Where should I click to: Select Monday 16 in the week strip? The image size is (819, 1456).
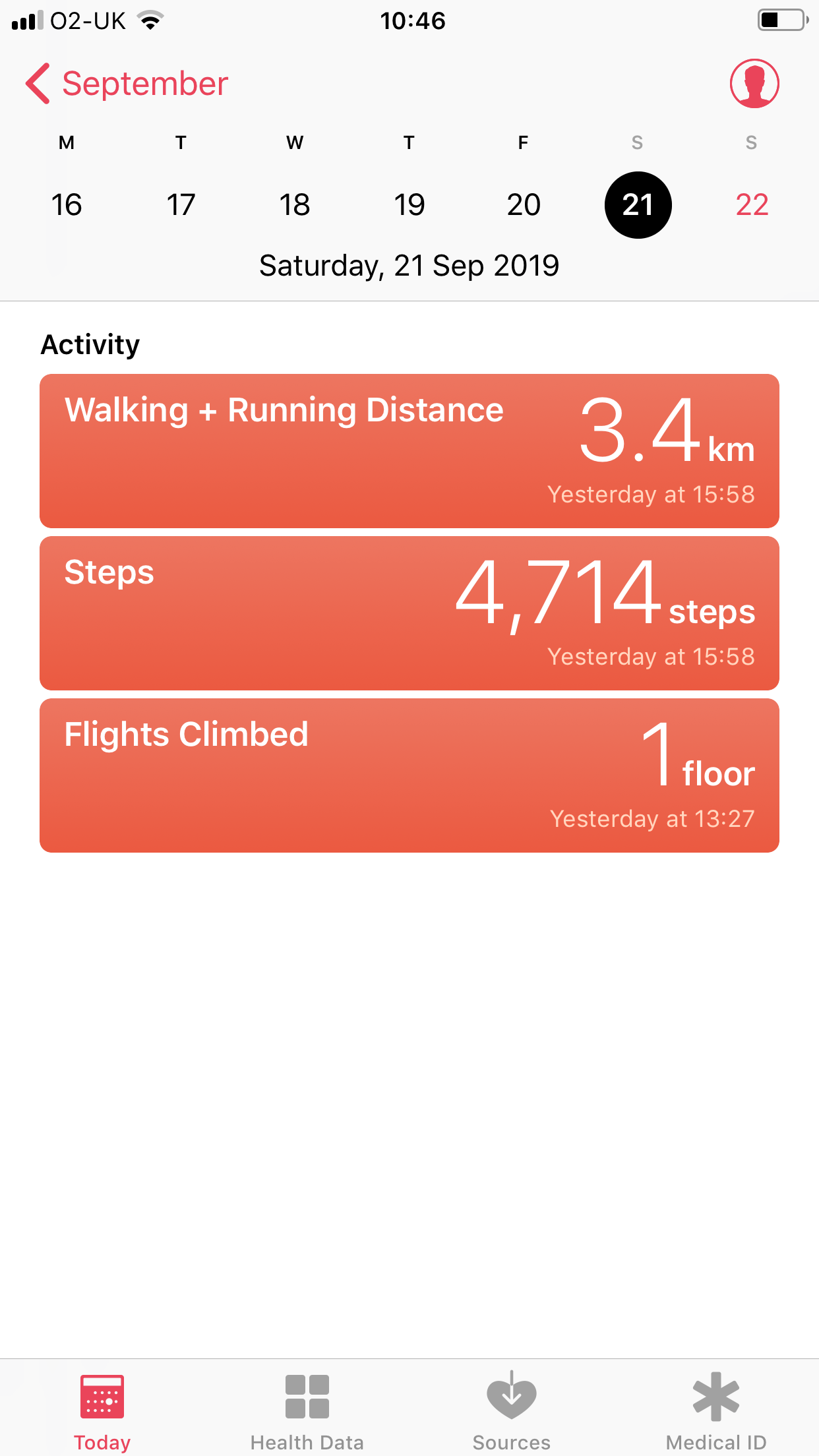[67, 204]
